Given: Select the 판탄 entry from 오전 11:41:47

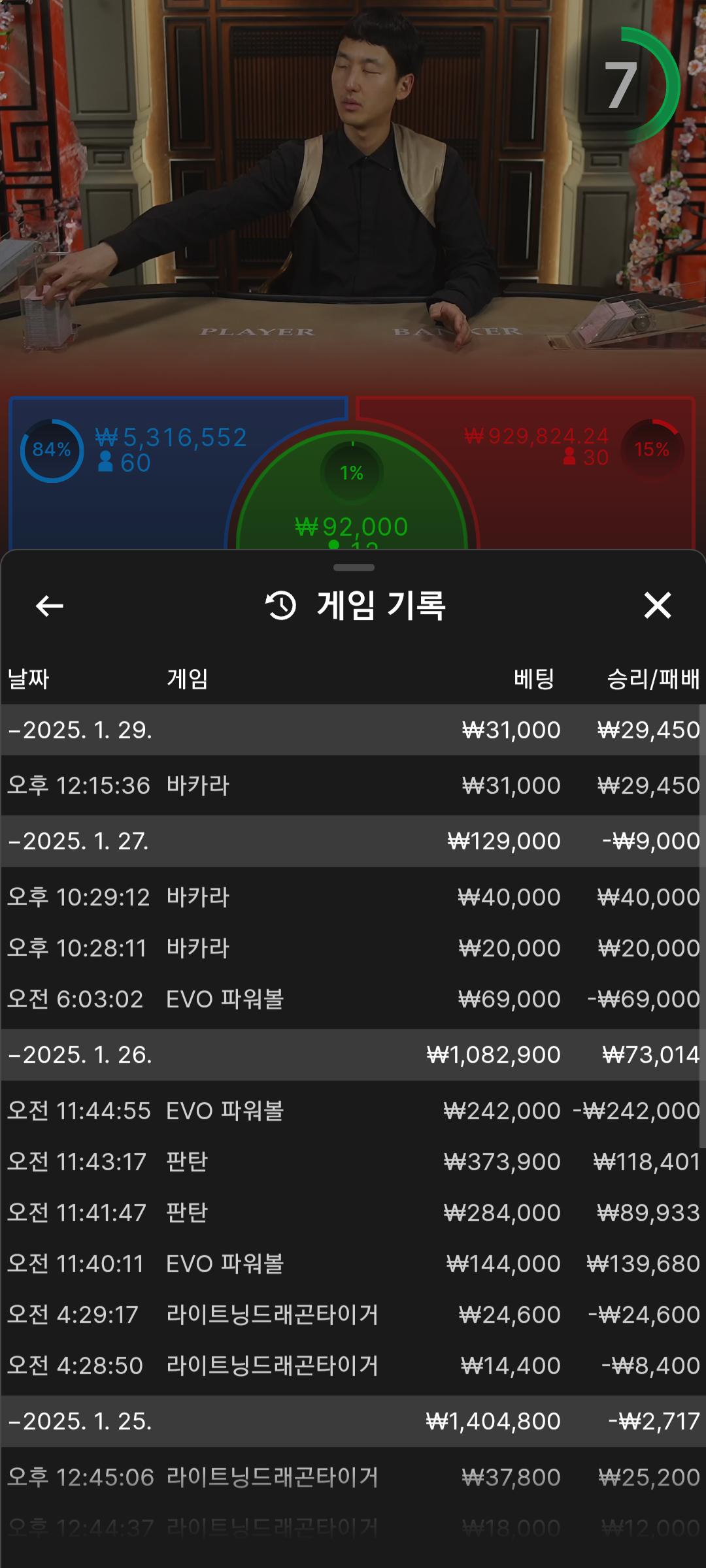Looking at the screenshot, I should (353, 1213).
